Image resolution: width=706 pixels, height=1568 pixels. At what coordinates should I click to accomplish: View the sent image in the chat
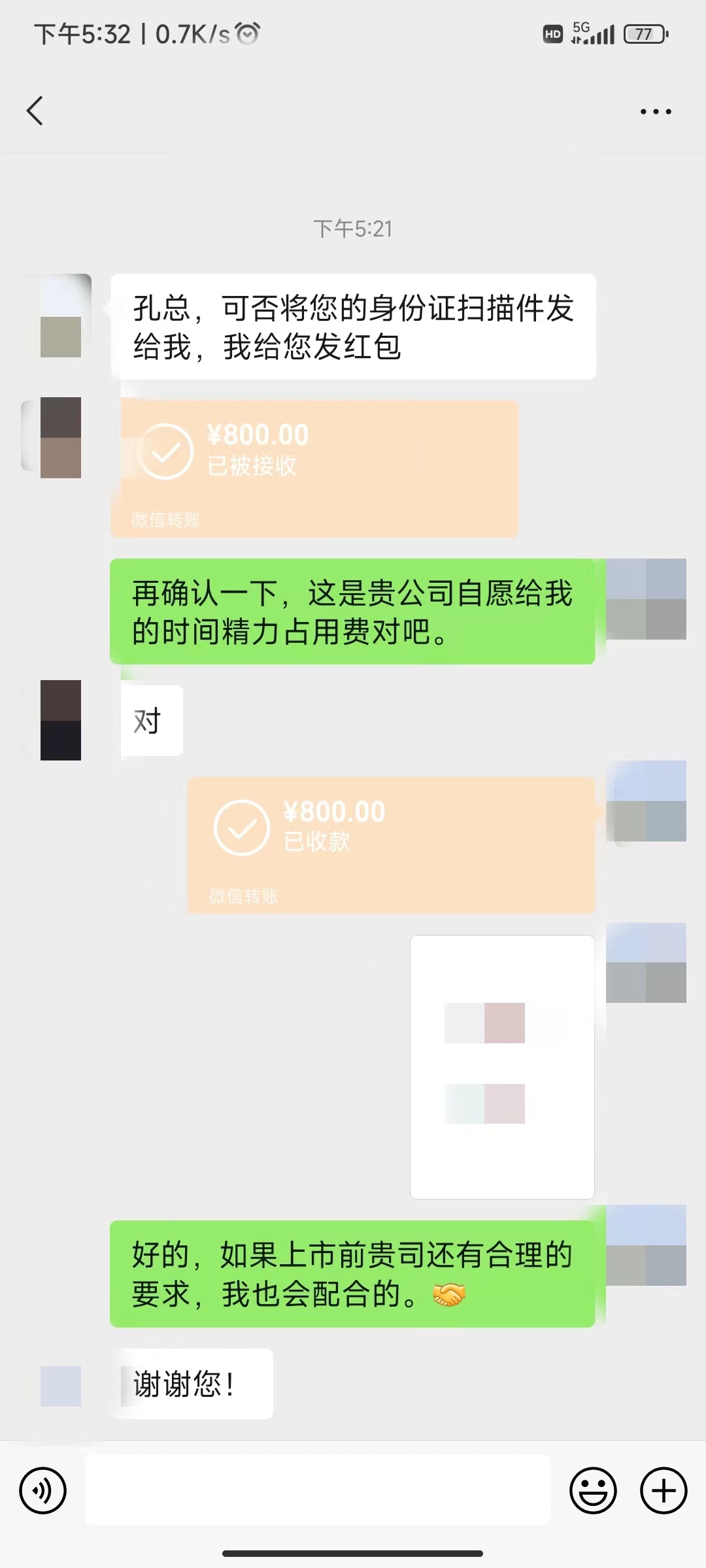pyautogui.click(x=502, y=1066)
